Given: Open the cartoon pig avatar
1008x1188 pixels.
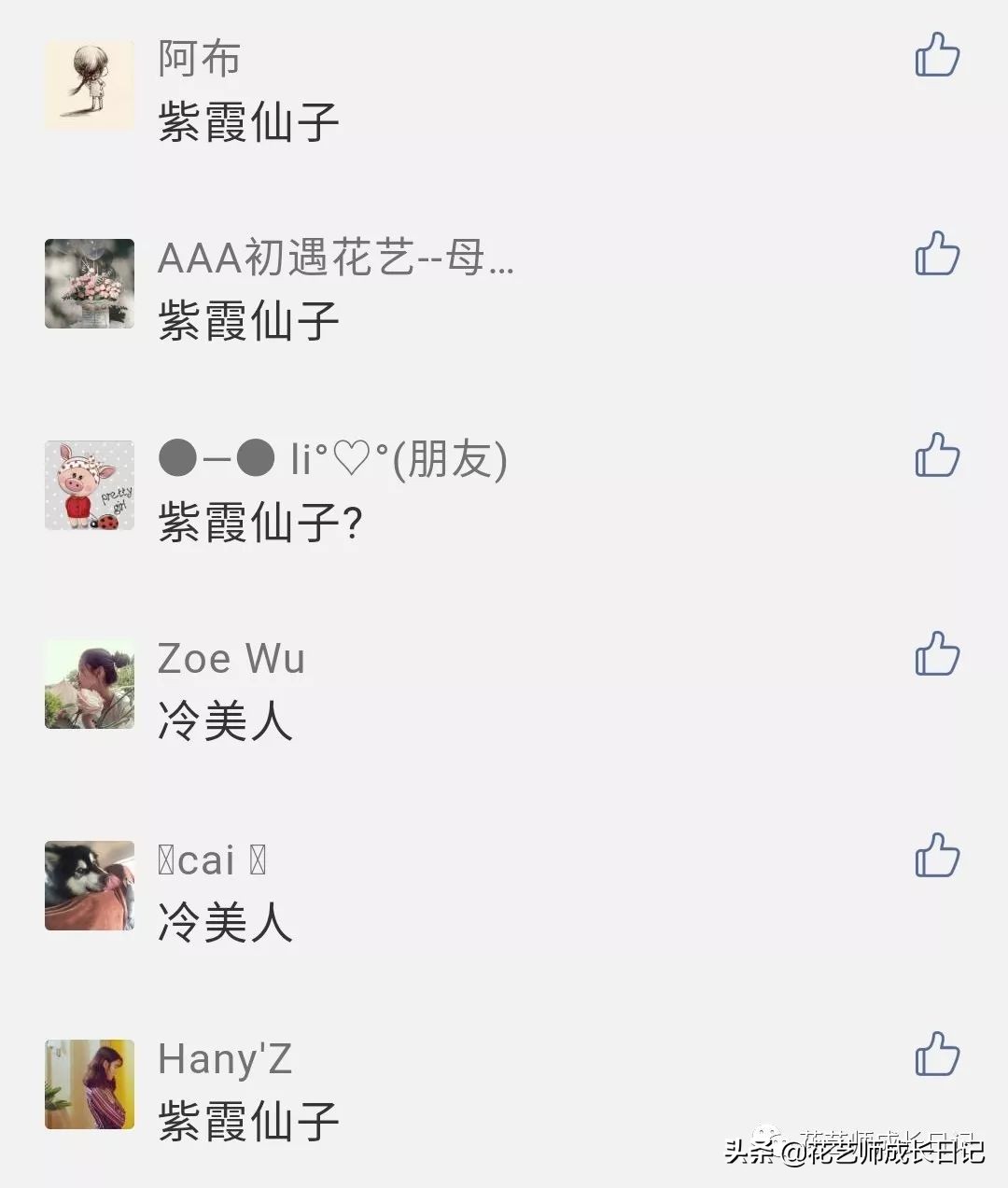Looking at the screenshot, I should pyautogui.click(x=89, y=485).
